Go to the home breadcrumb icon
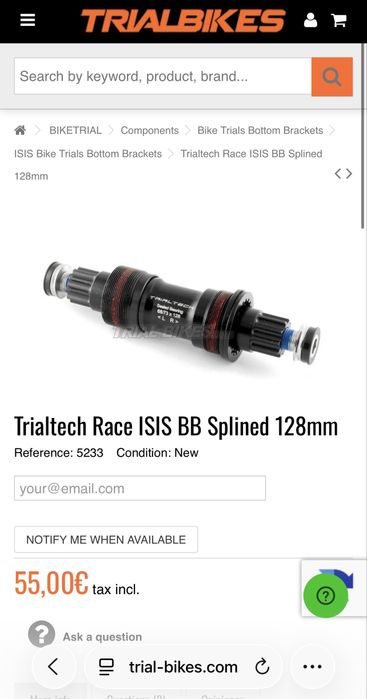The width and height of the screenshot is (367, 699). click(x=20, y=131)
